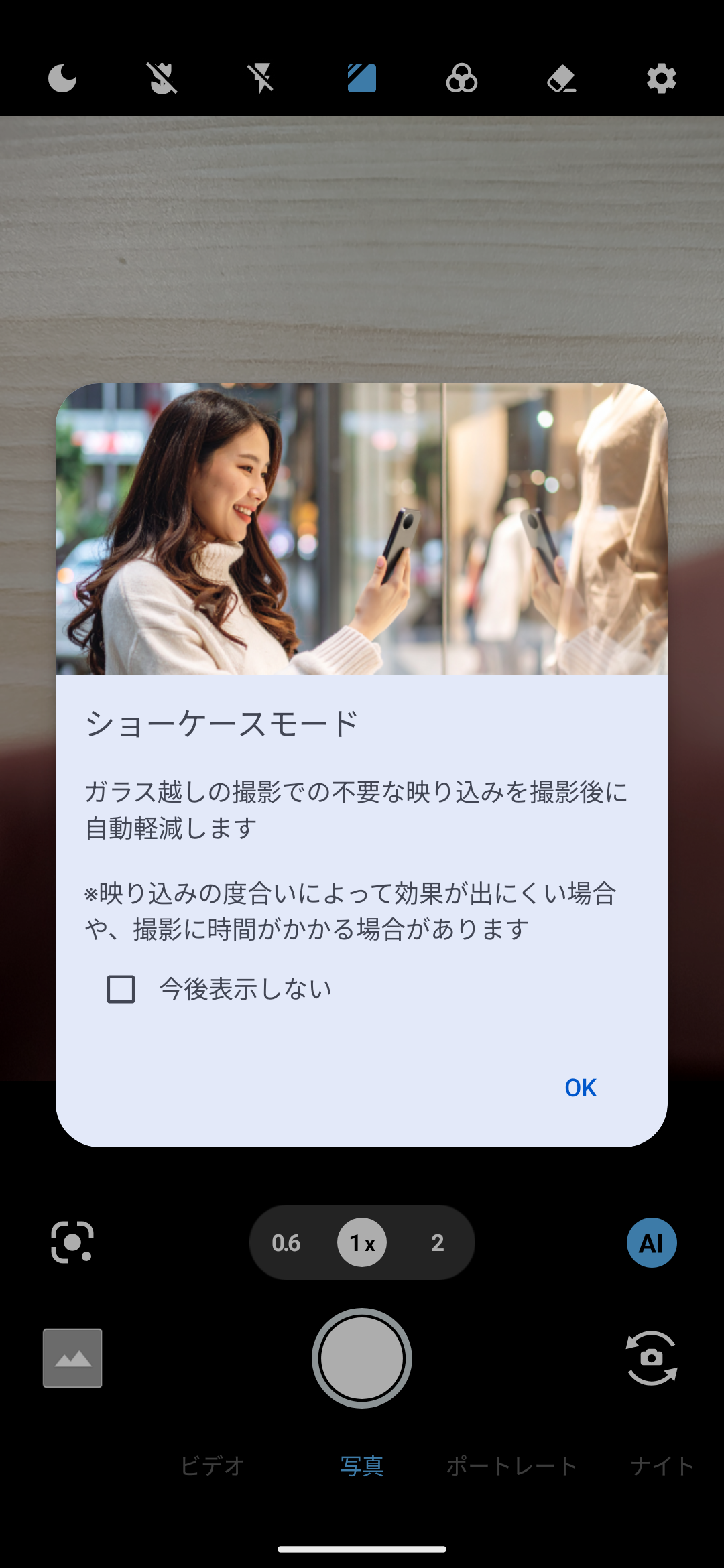
Task: Open the color filters icon
Action: [x=461, y=79]
